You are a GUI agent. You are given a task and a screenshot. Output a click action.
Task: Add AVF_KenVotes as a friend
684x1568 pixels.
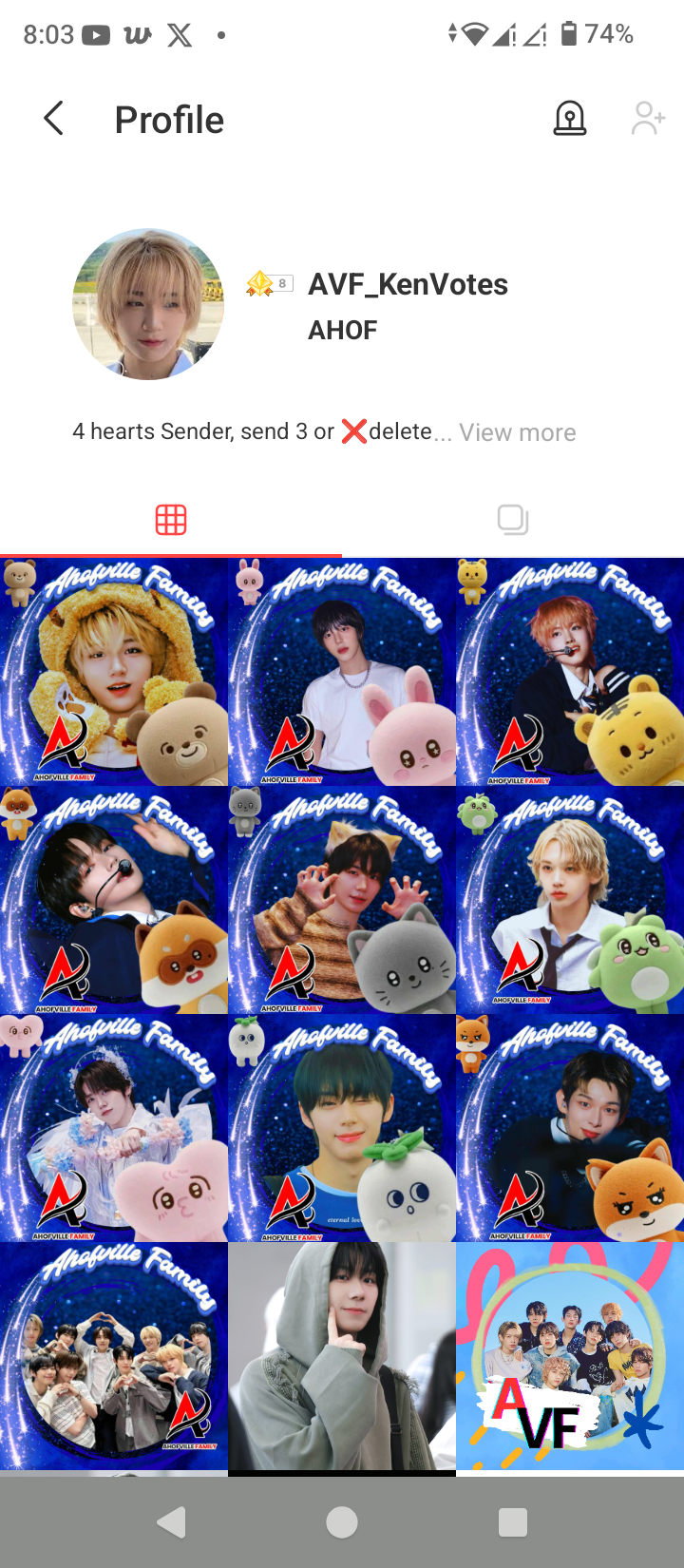coord(647,120)
